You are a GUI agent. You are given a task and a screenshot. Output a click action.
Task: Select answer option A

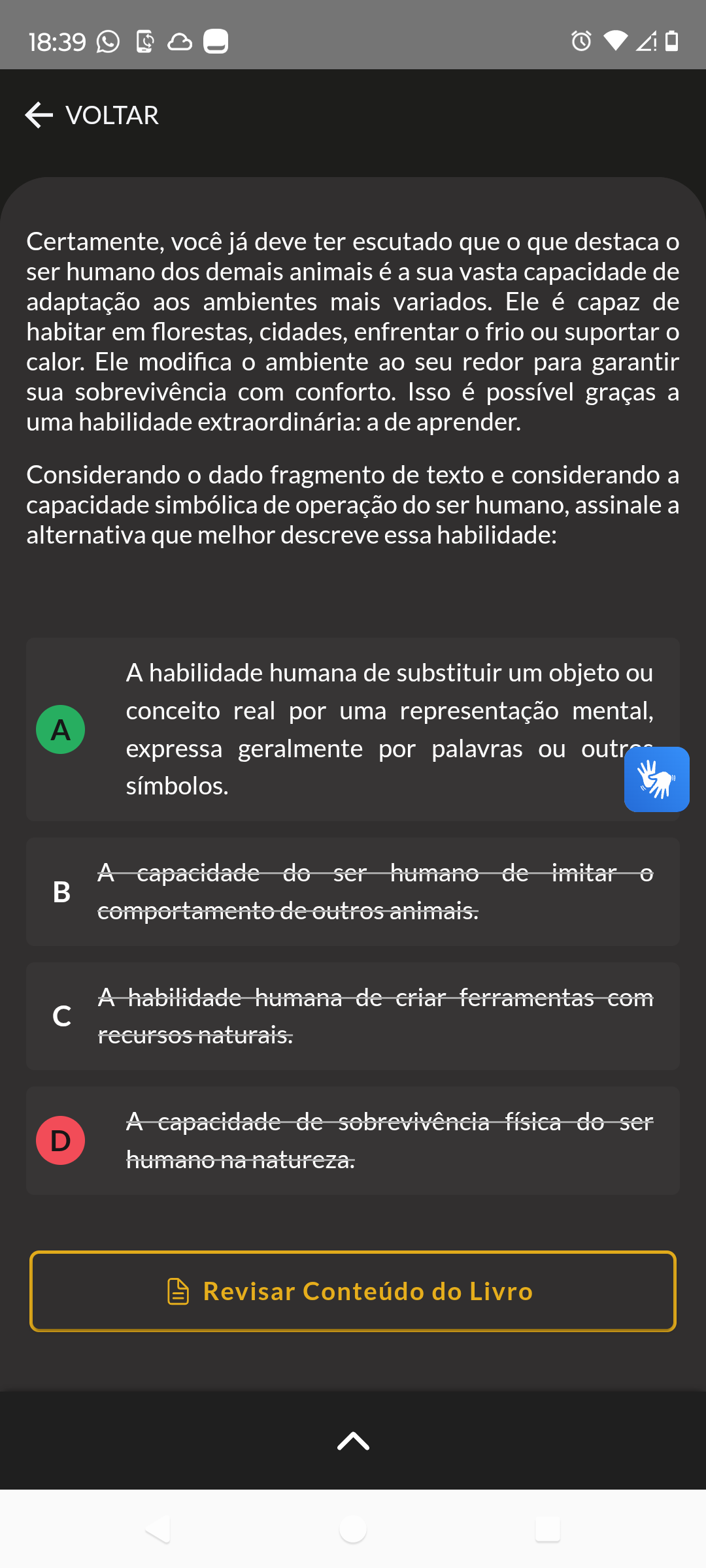[x=353, y=729]
